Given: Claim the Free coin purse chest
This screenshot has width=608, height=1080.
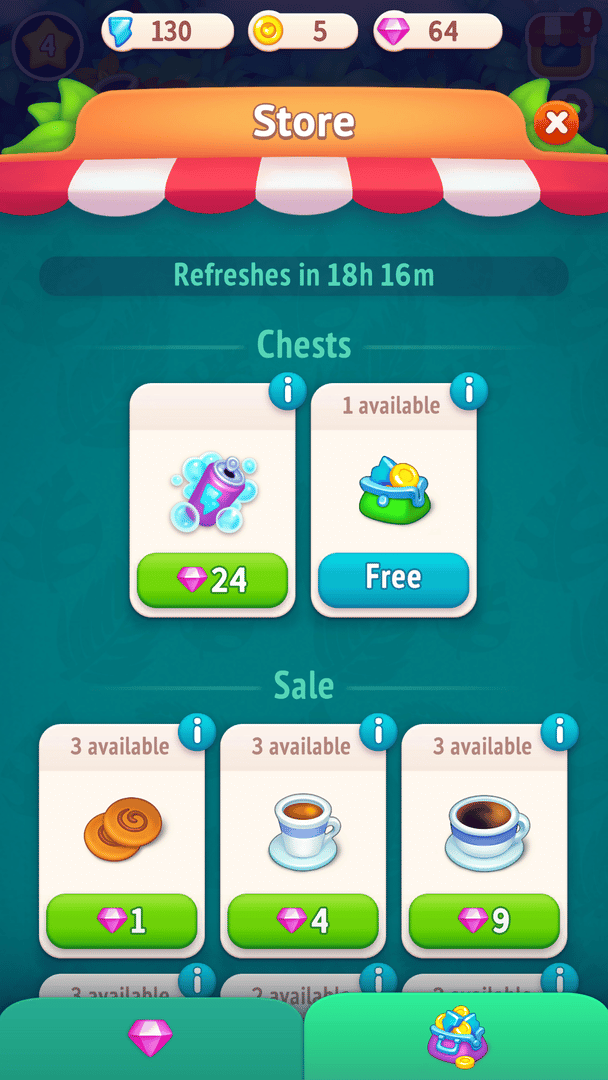Looking at the screenshot, I should [x=393, y=579].
